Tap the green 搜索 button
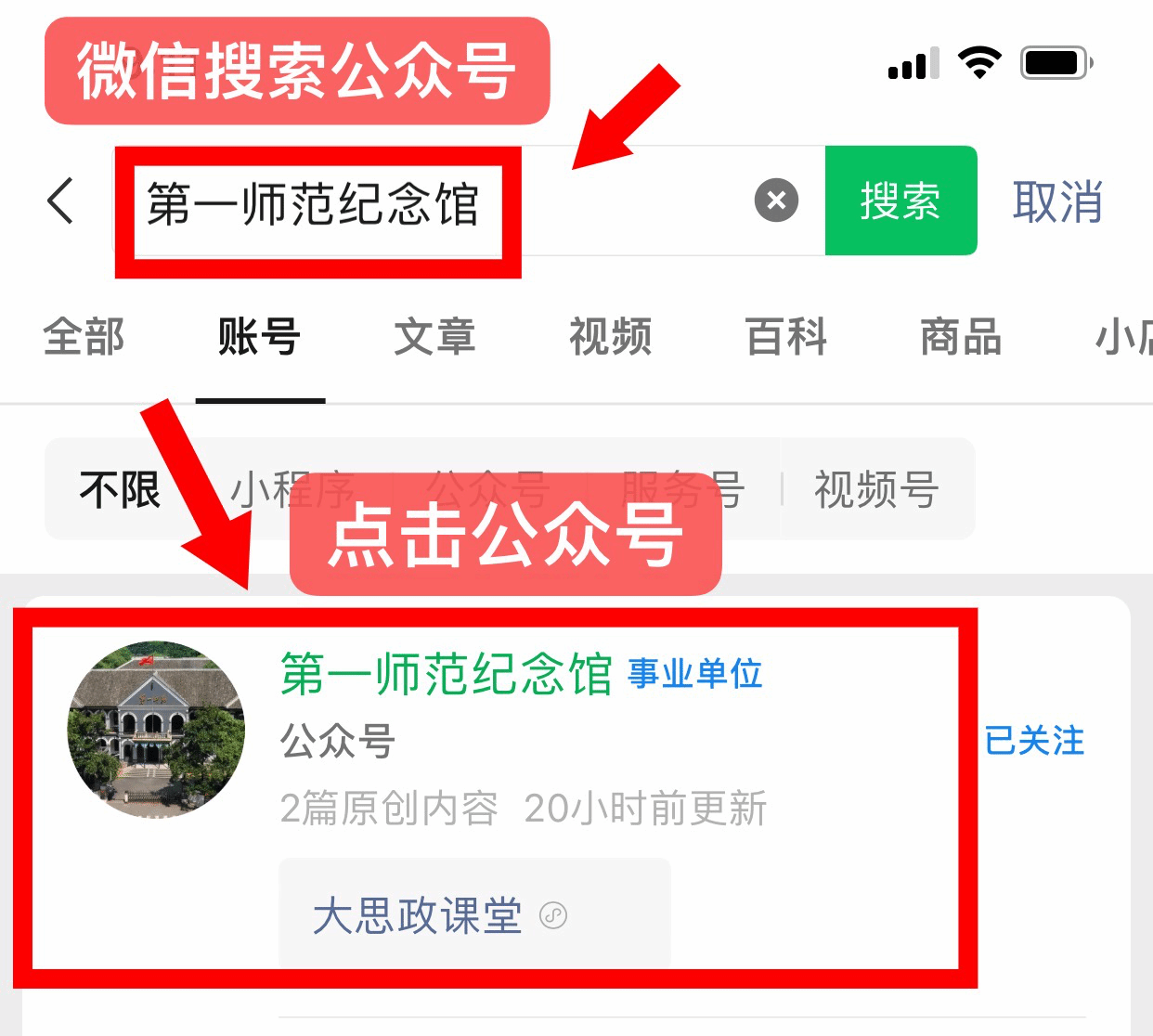Image resolution: width=1153 pixels, height=1036 pixels. pyautogui.click(x=900, y=201)
